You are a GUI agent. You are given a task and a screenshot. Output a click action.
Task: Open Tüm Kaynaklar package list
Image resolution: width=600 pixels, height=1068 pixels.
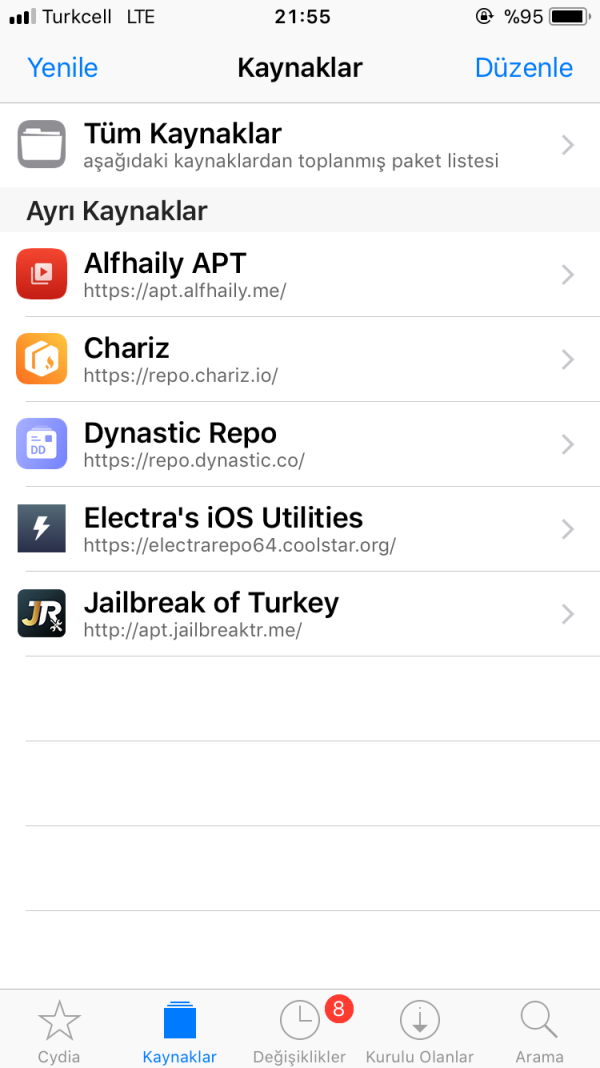[x=300, y=145]
